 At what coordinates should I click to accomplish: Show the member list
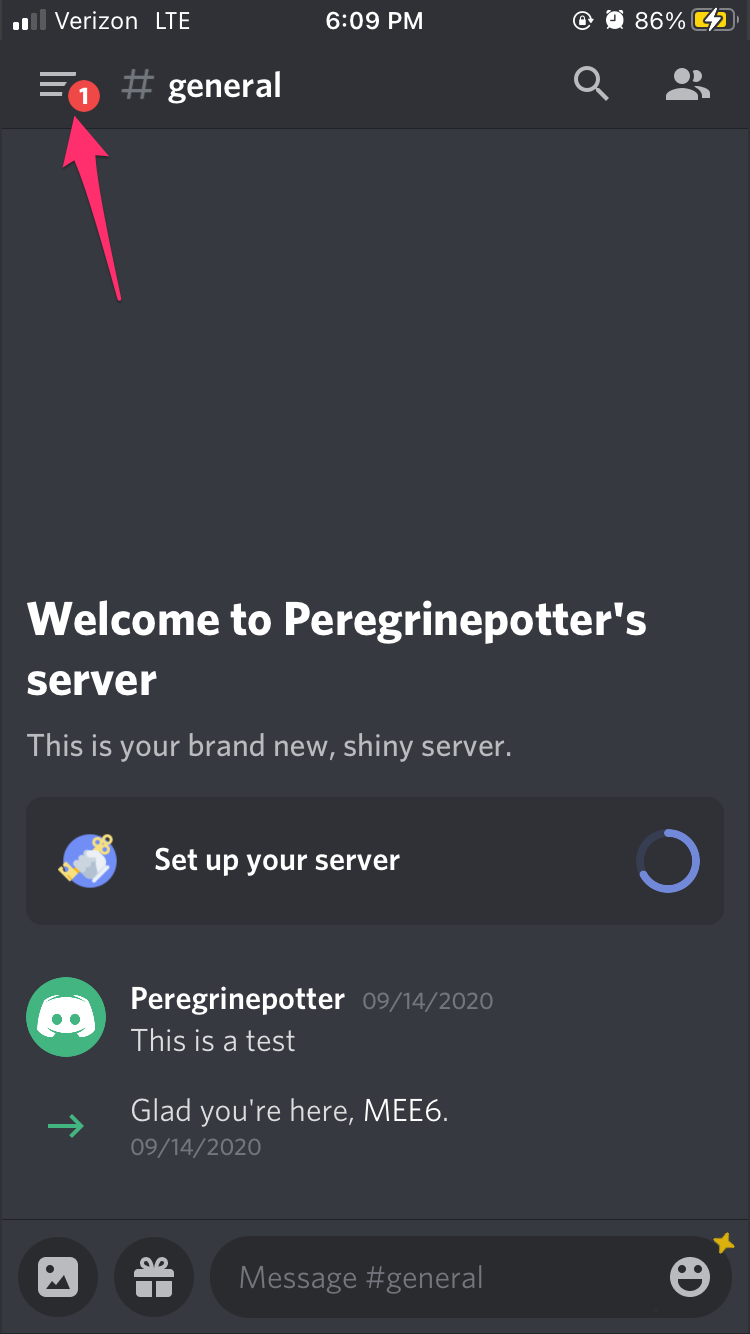pyautogui.click(x=688, y=85)
